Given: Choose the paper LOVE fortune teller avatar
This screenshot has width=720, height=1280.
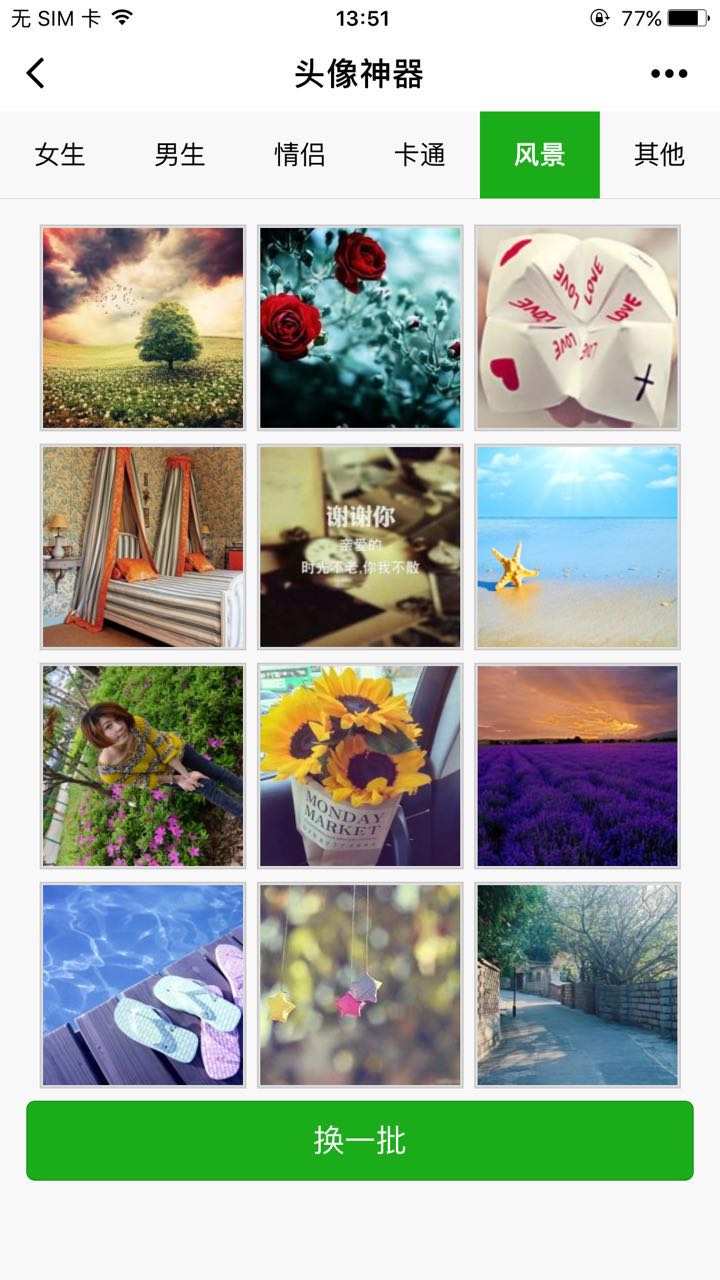Looking at the screenshot, I should (577, 327).
